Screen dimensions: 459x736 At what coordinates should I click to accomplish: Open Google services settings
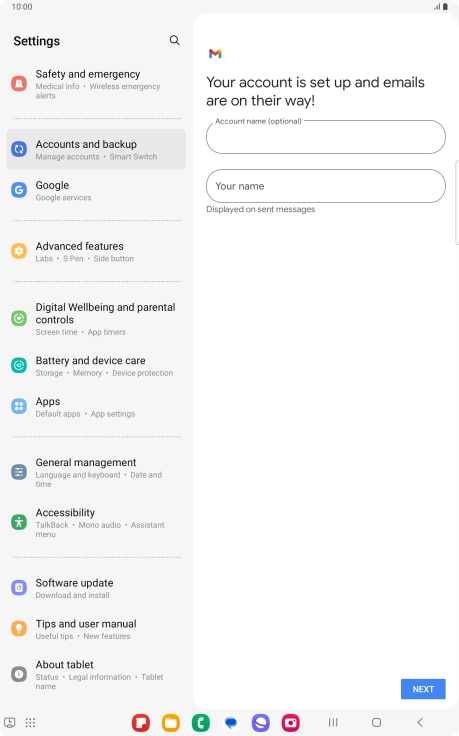coord(96,190)
